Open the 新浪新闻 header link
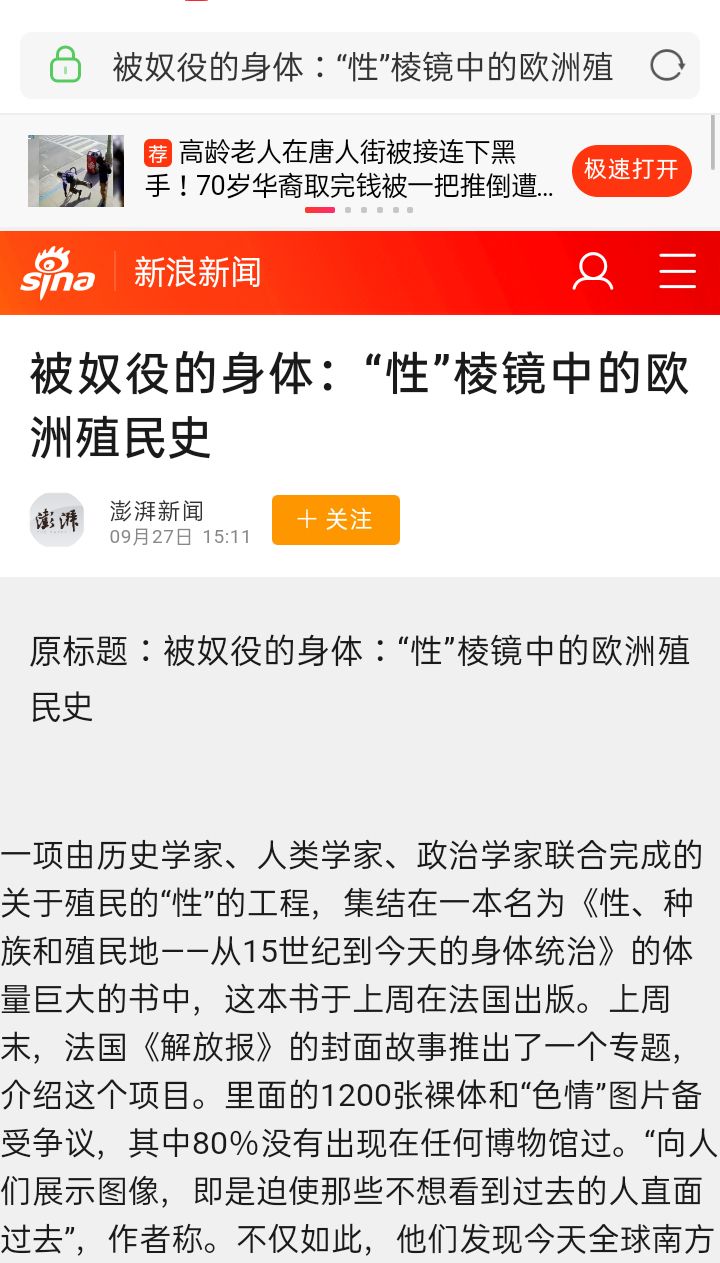This screenshot has width=720, height=1263. [x=197, y=272]
